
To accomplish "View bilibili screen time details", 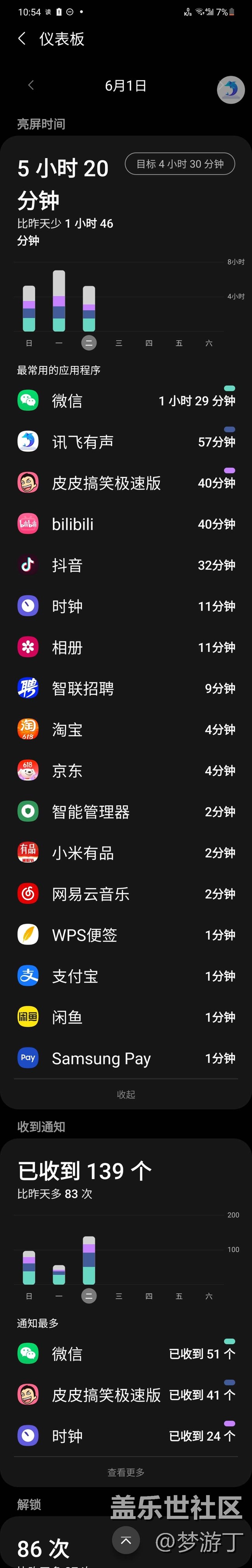I will [126, 524].
